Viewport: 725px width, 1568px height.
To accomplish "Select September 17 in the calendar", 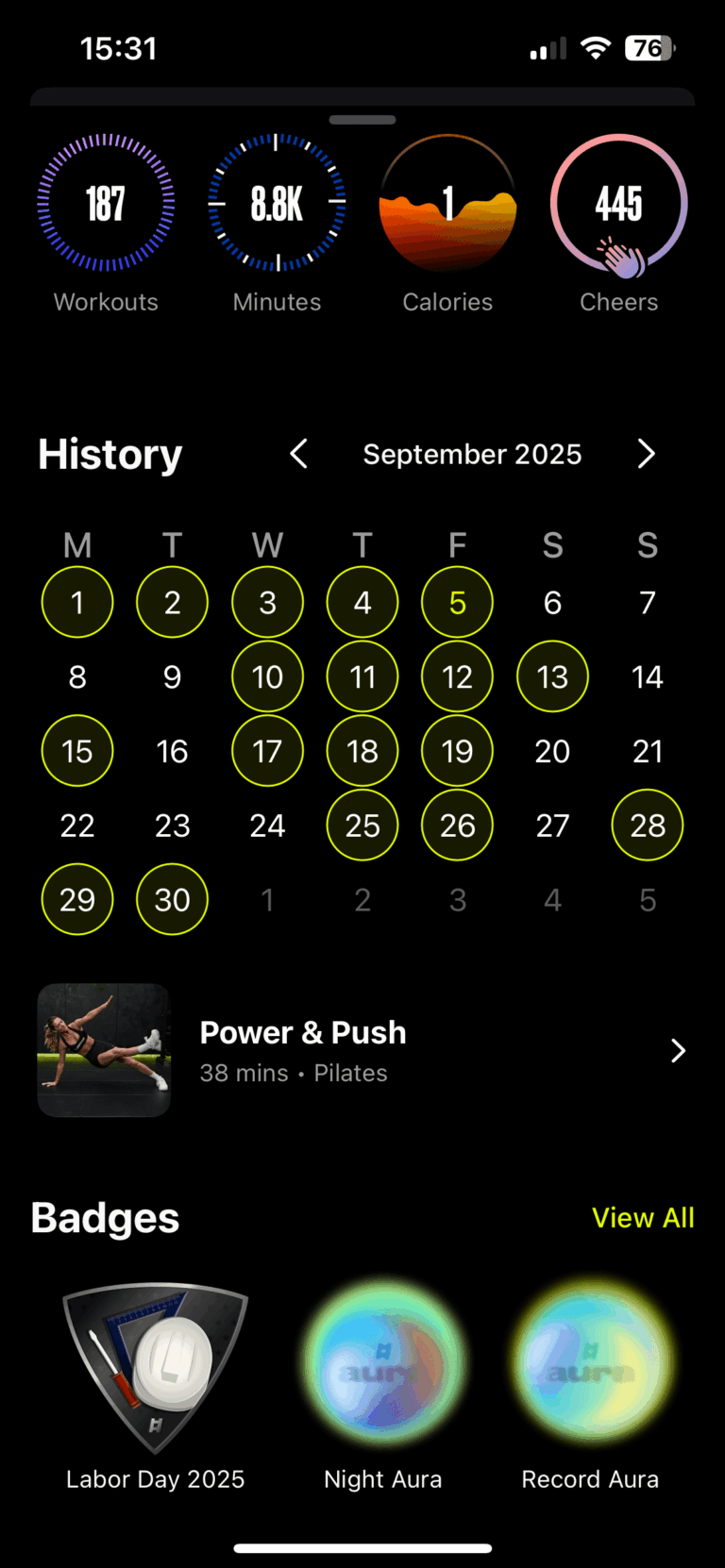I will pos(267,751).
